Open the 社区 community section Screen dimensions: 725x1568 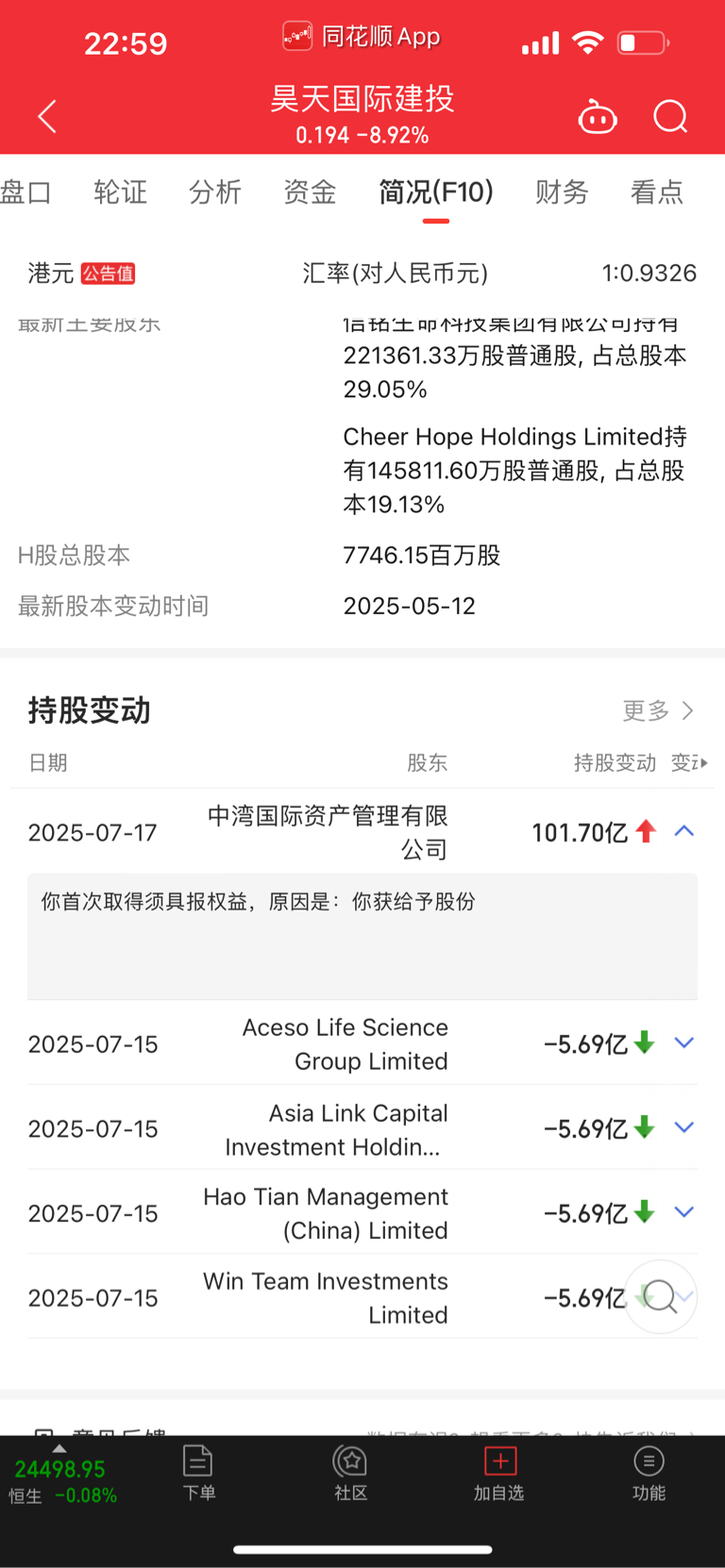pos(350,1473)
